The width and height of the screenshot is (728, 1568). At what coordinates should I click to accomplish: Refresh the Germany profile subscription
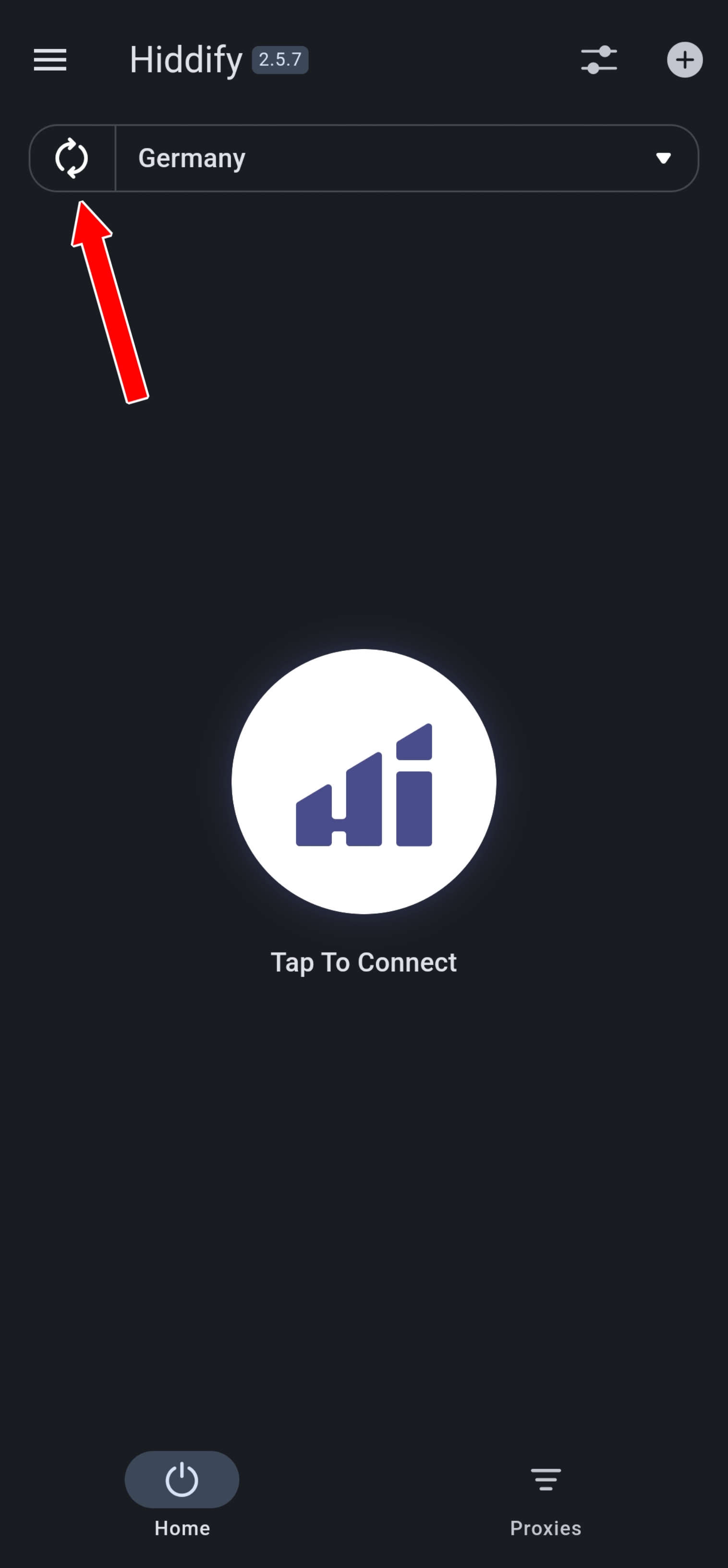coord(72,158)
